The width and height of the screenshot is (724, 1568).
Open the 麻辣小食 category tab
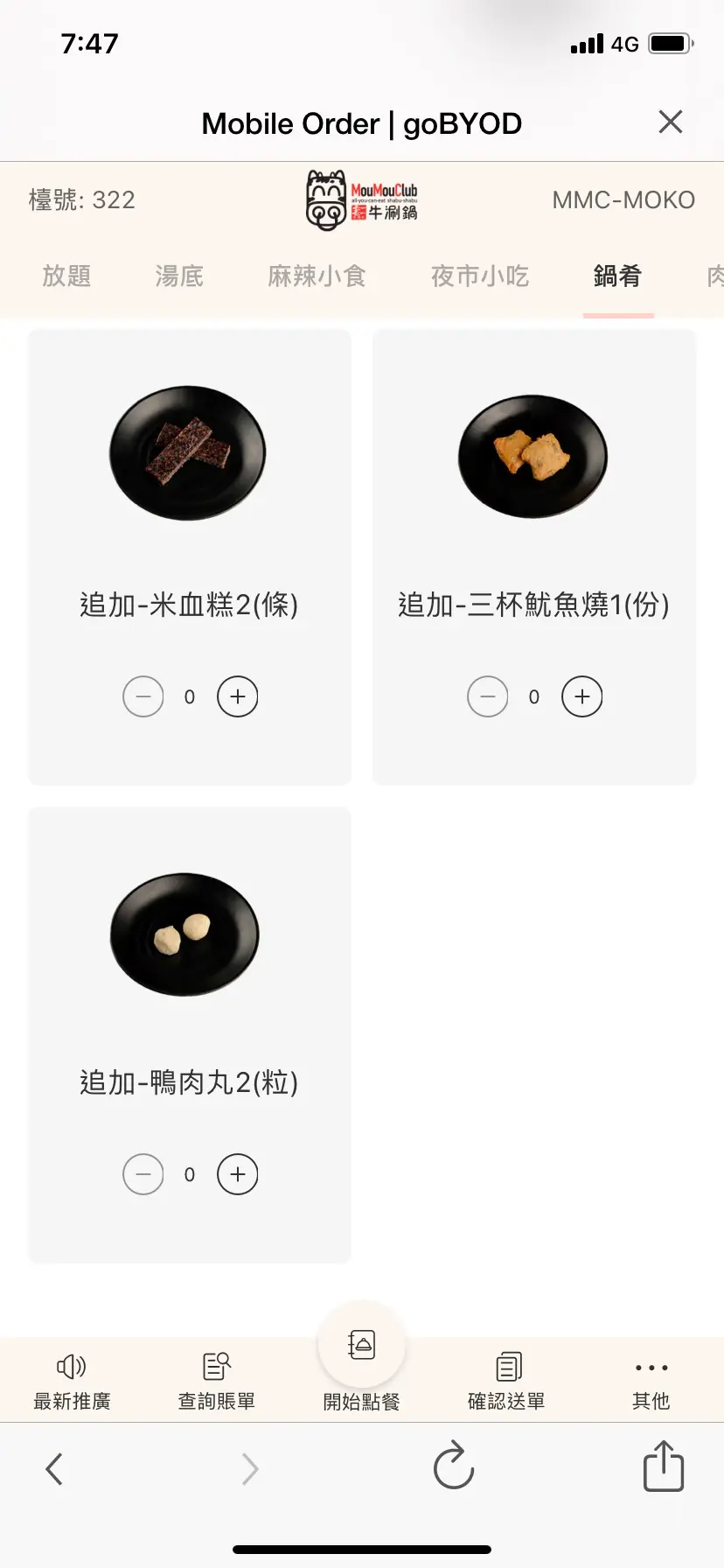point(317,276)
